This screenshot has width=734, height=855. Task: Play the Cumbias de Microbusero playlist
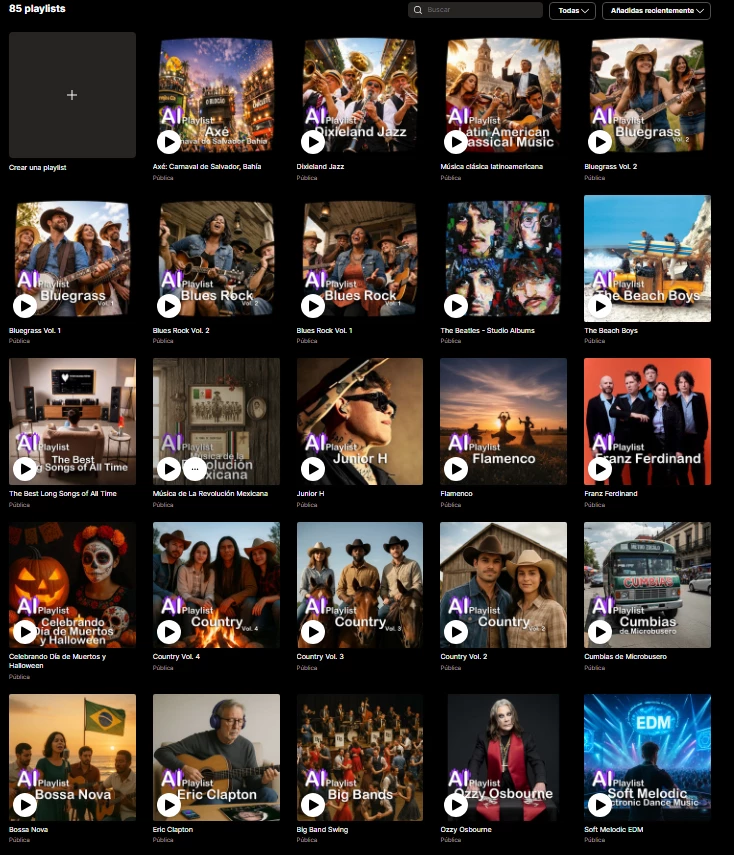coord(600,631)
